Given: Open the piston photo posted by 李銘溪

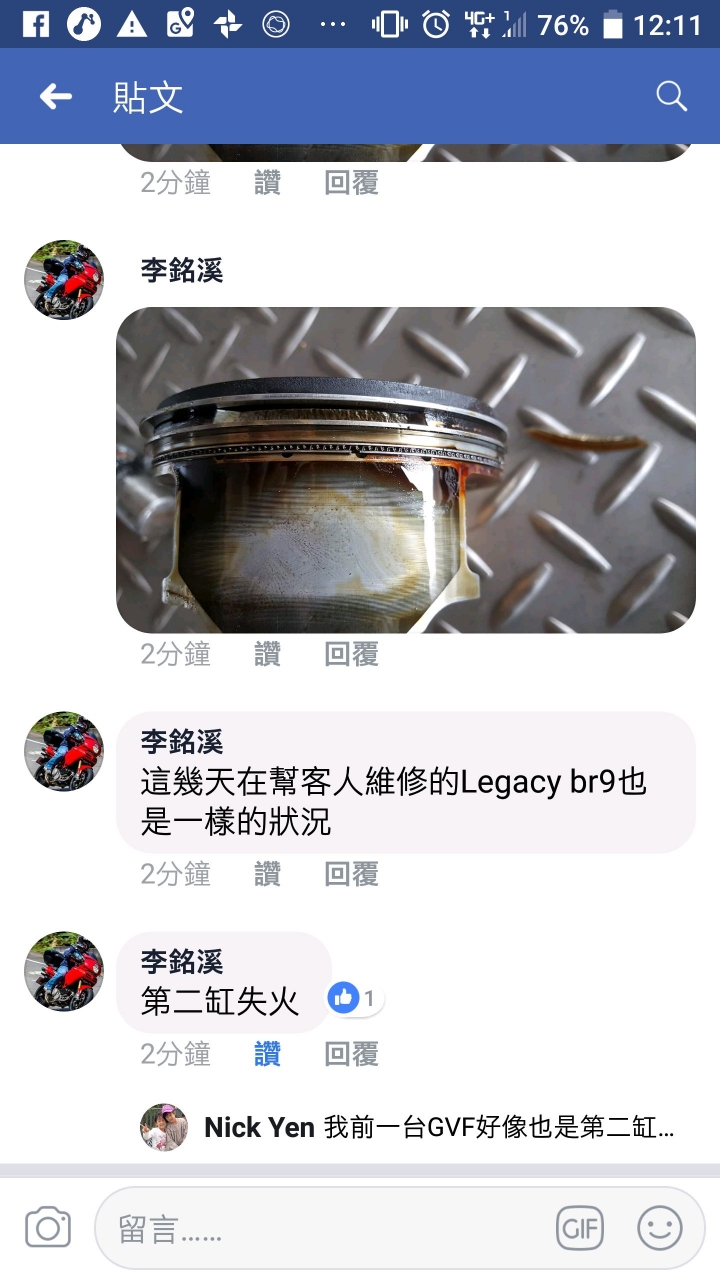Looking at the screenshot, I should click(405, 470).
